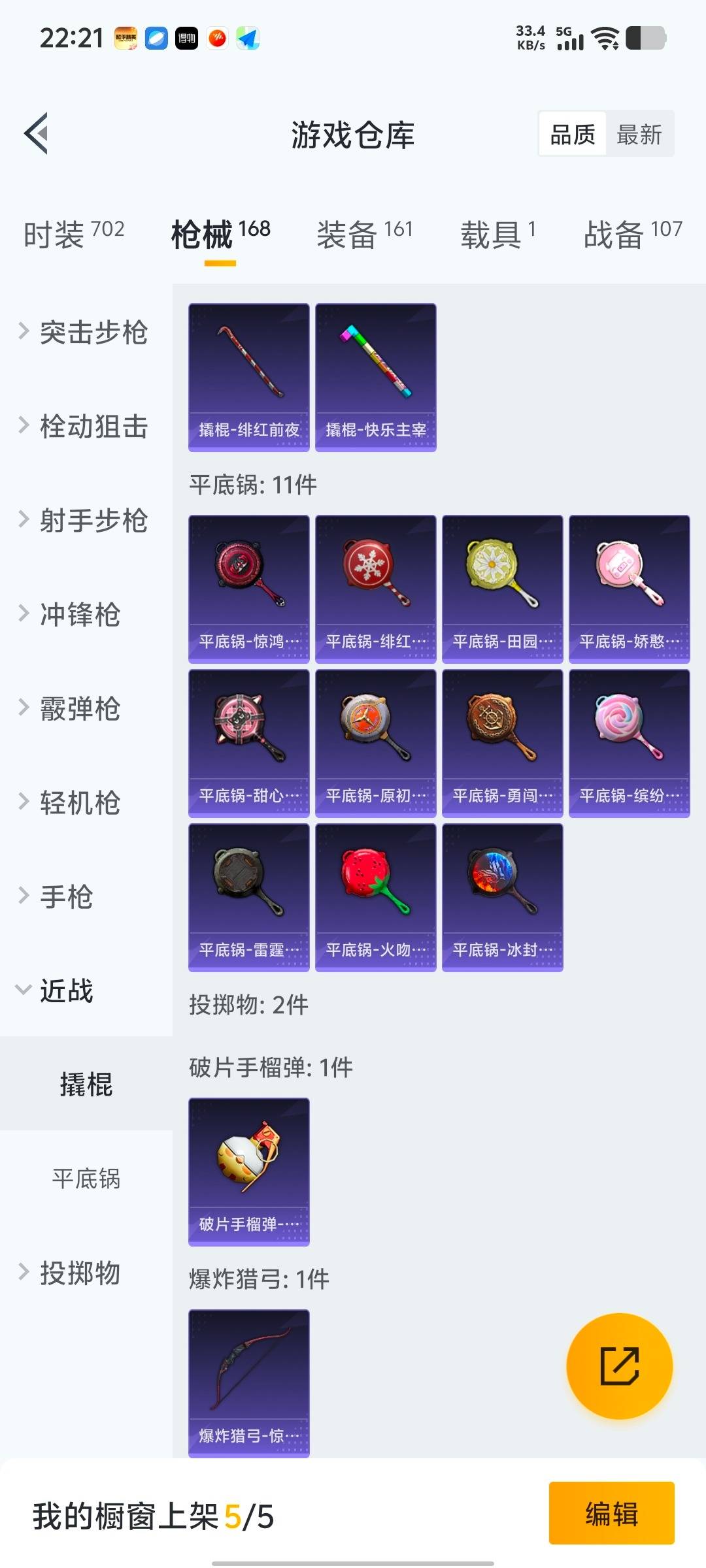This screenshot has height=1568, width=706.
Task: Open the 撬棍-快乐主宰 item
Action: coord(375,377)
